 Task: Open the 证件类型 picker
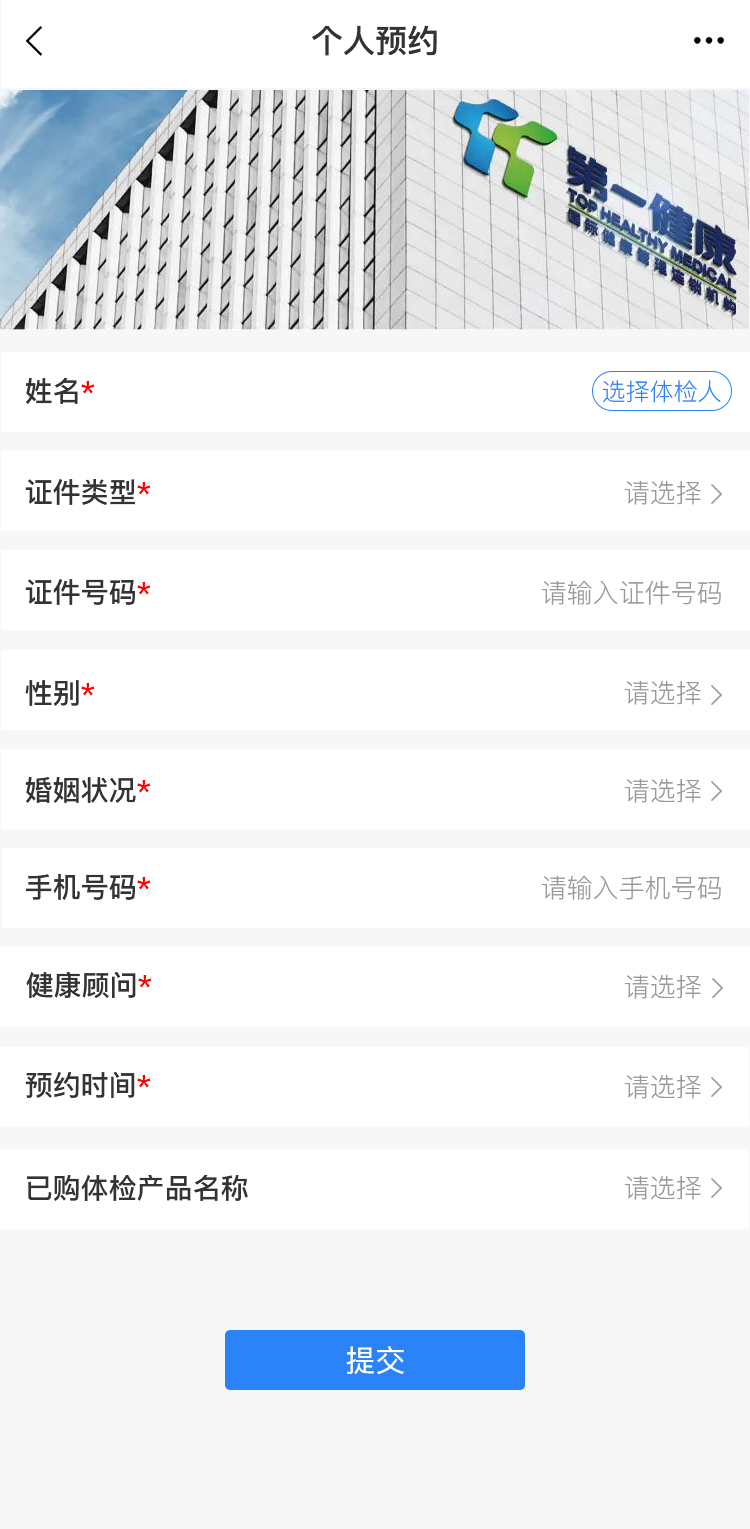(672, 493)
